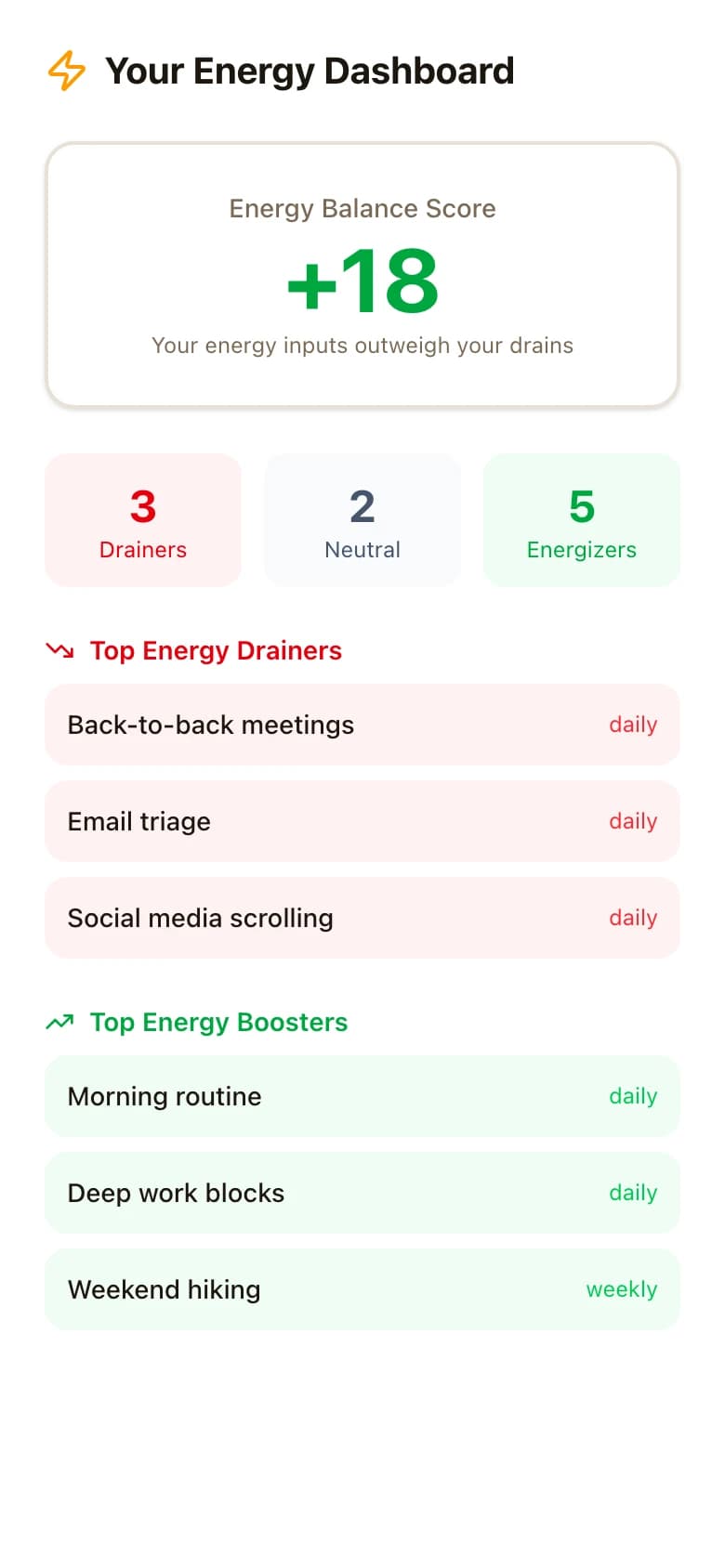Image resolution: width=725 pixels, height=1568 pixels.
Task: Open the Back-to-back meetings drainer
Action: (362, 725)
